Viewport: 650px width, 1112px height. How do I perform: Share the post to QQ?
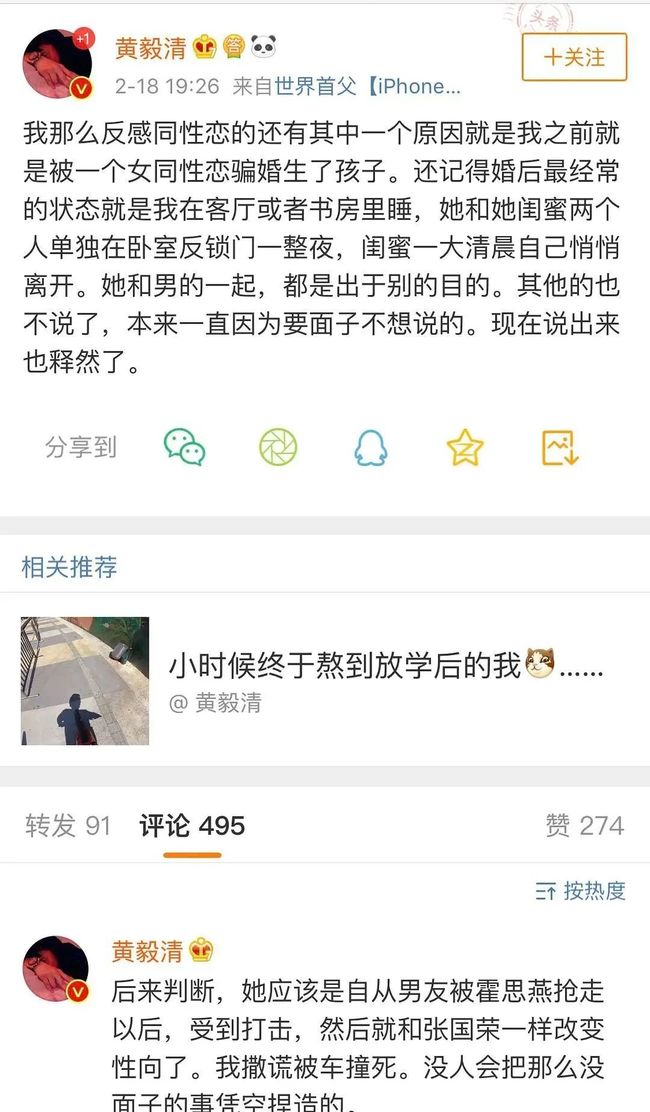coord(371,447)
